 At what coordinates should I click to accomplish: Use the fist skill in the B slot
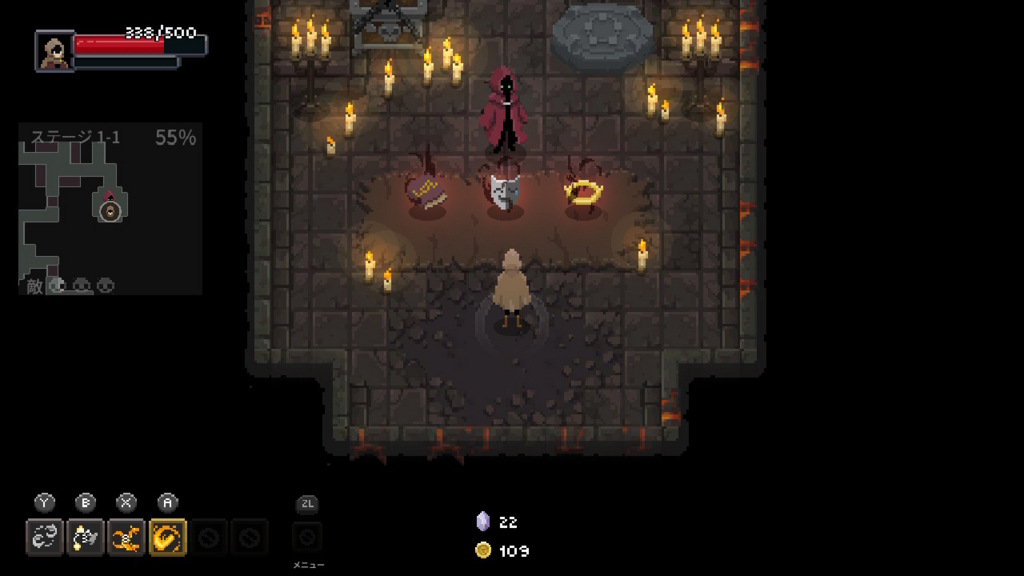85,537
